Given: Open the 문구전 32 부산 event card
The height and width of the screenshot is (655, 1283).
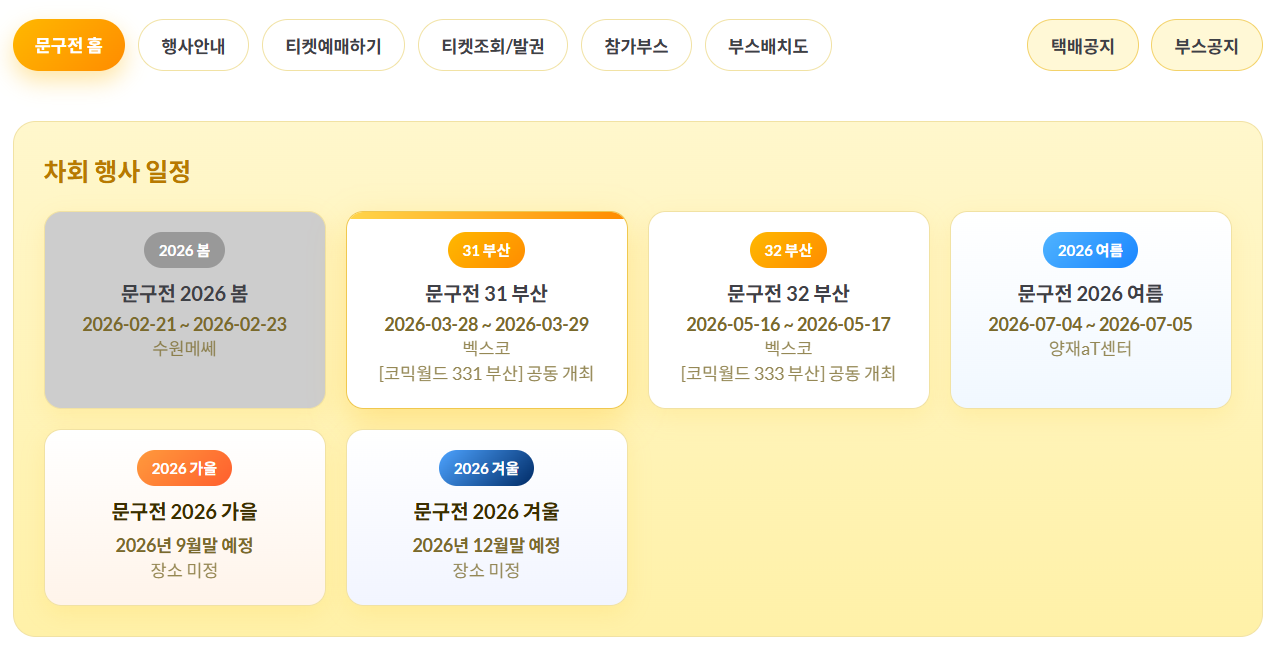Looking at the screenshot, I should pyautogui.click(x=789, y=310).
